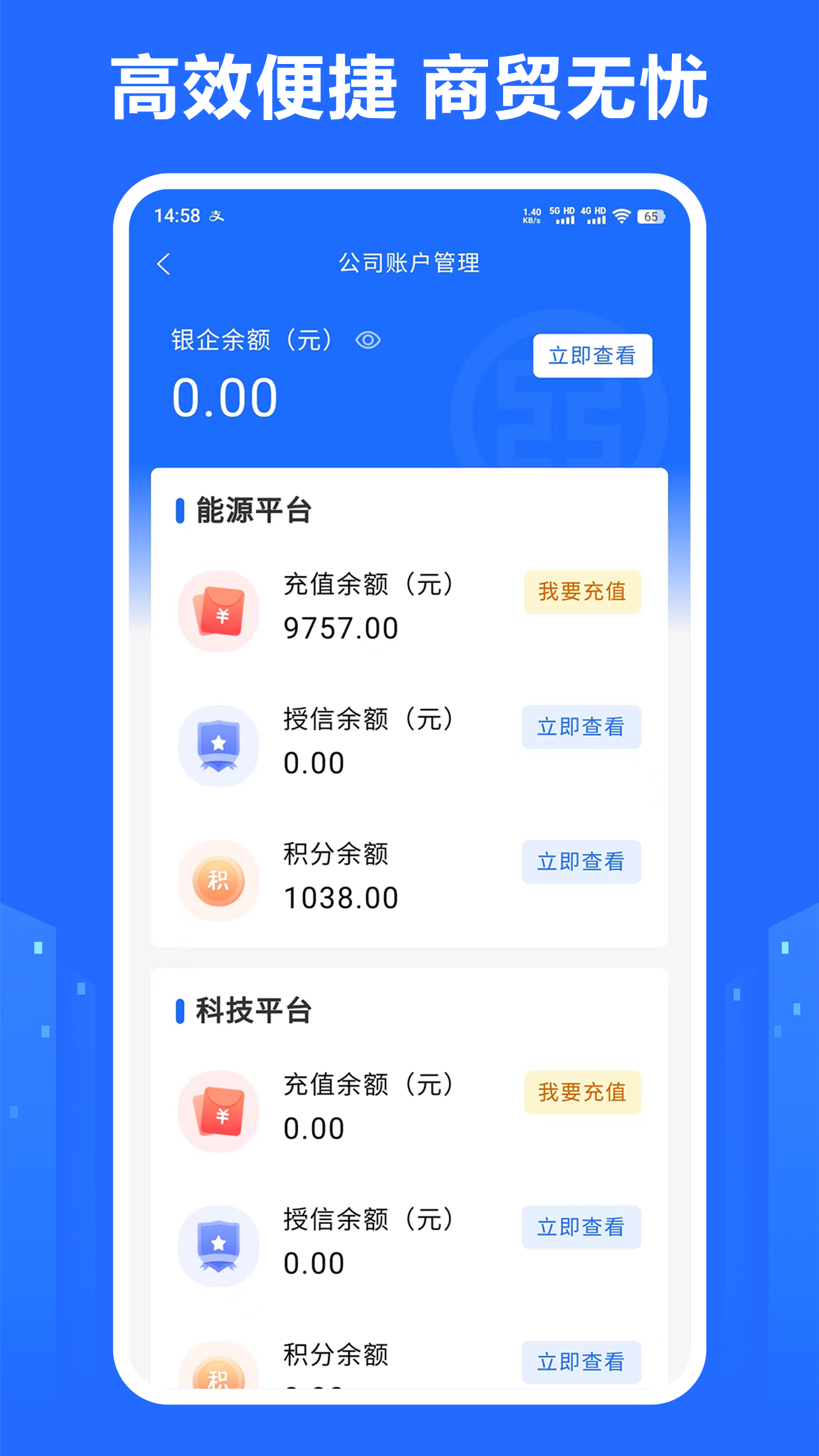Screen dimensions: 819x1456
Task: Tap the back arrow on 公司账户管理 page
Action: pos(164,262)
